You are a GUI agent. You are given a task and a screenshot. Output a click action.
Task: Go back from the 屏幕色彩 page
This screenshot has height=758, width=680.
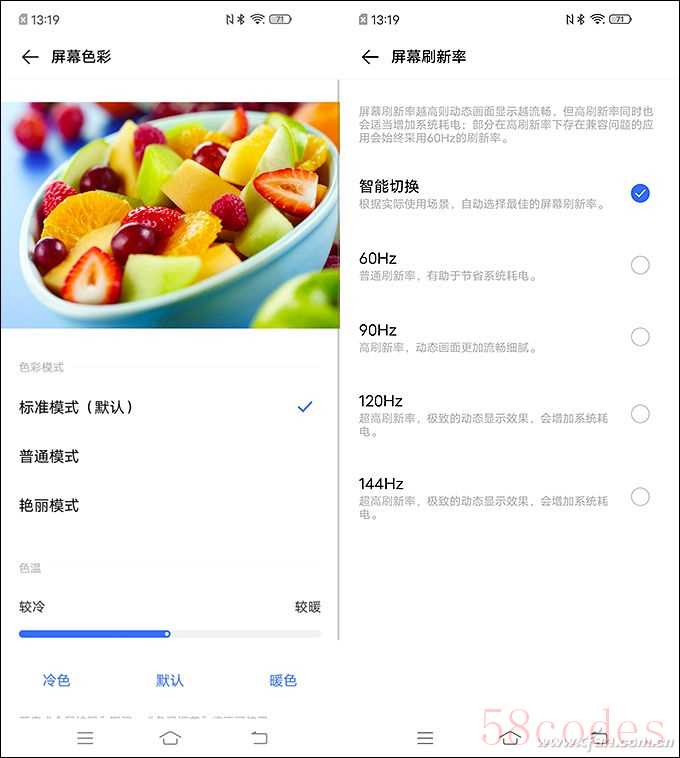[x=30, y=57]
